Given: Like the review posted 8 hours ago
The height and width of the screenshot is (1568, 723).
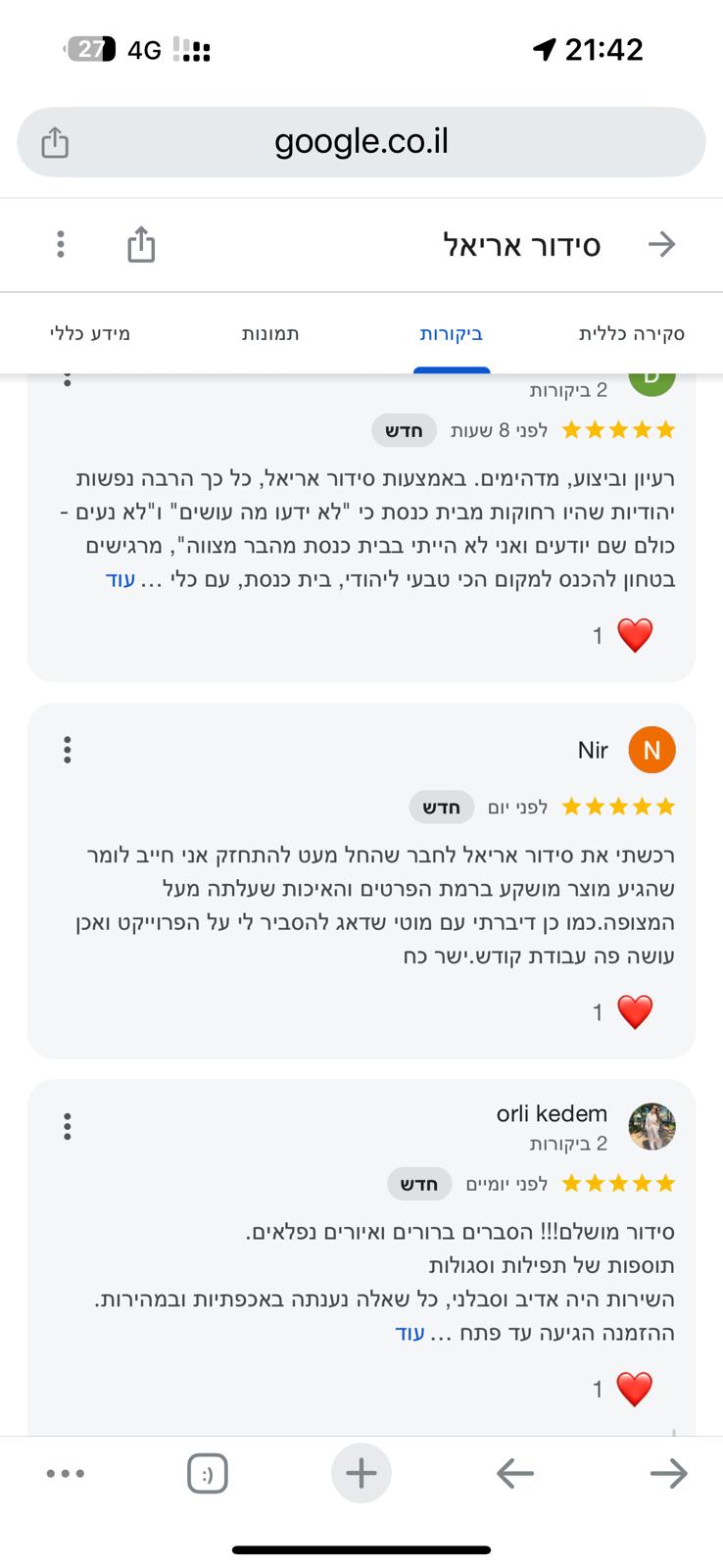Looking at the screenshot, I should click(634, 636).
